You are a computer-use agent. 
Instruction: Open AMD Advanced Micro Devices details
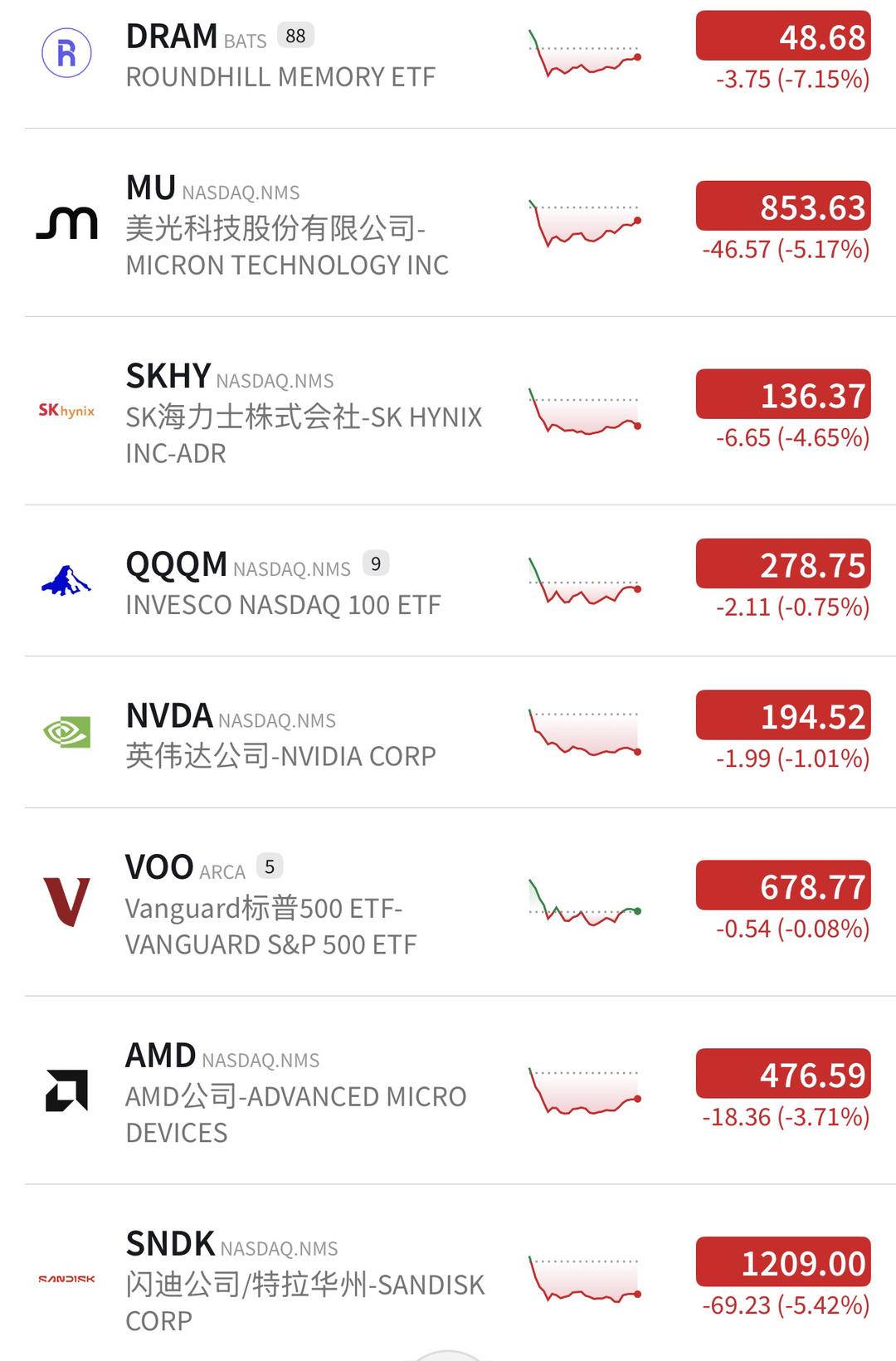click(448, 1090)
